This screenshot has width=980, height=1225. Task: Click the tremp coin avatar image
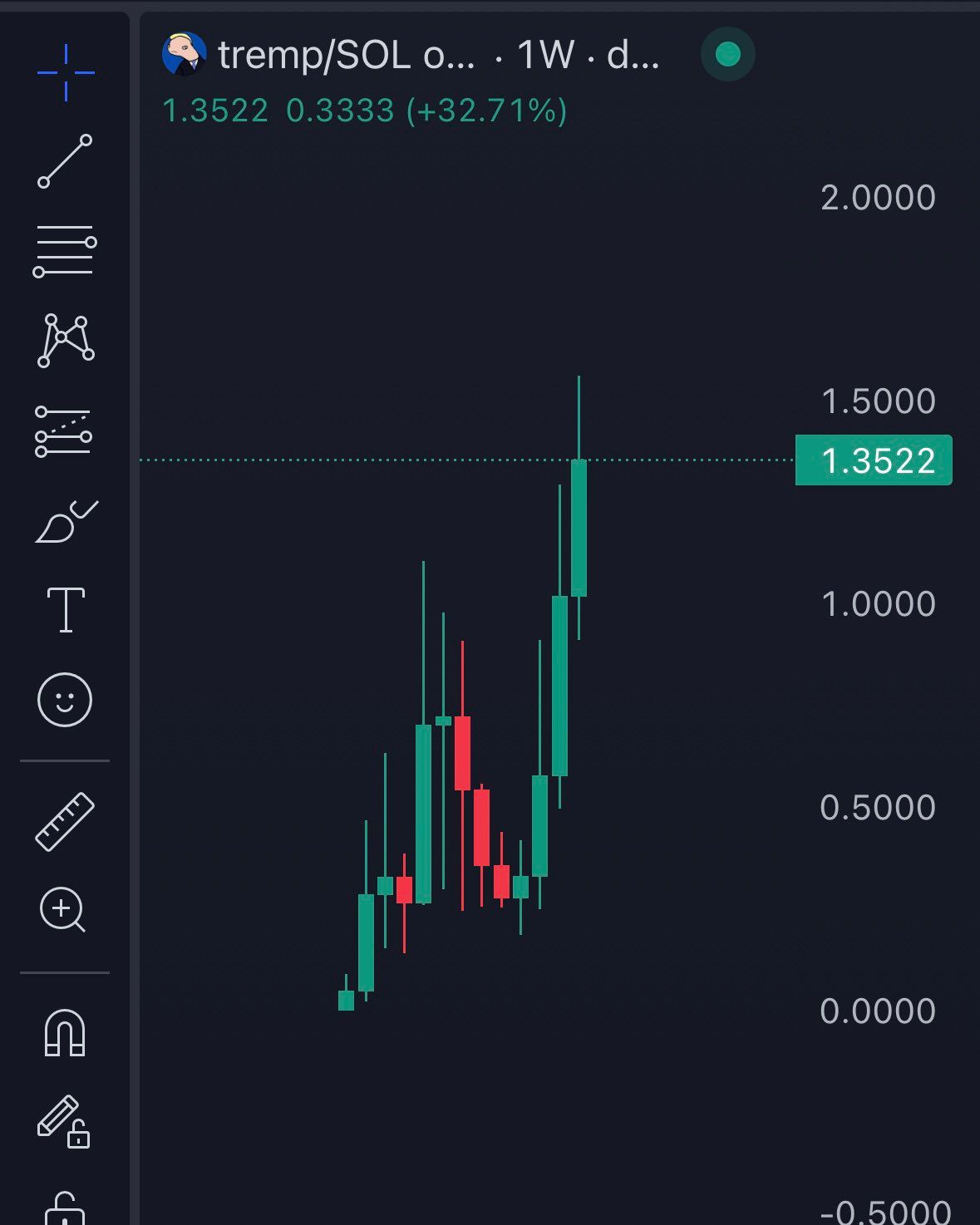[x=183, y=52]
